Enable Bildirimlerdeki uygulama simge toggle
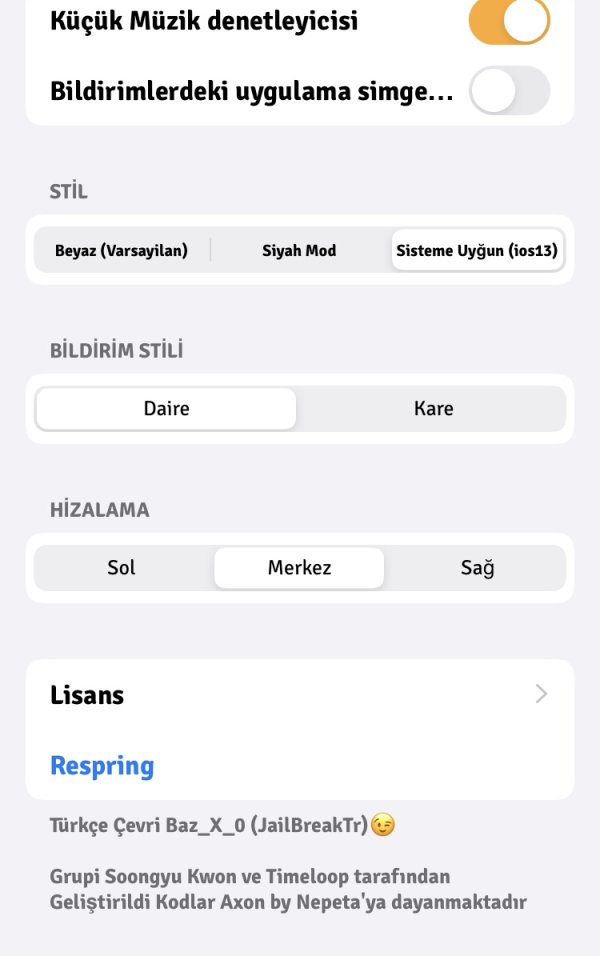Screen dimensions: 600x956 (509, 91)
